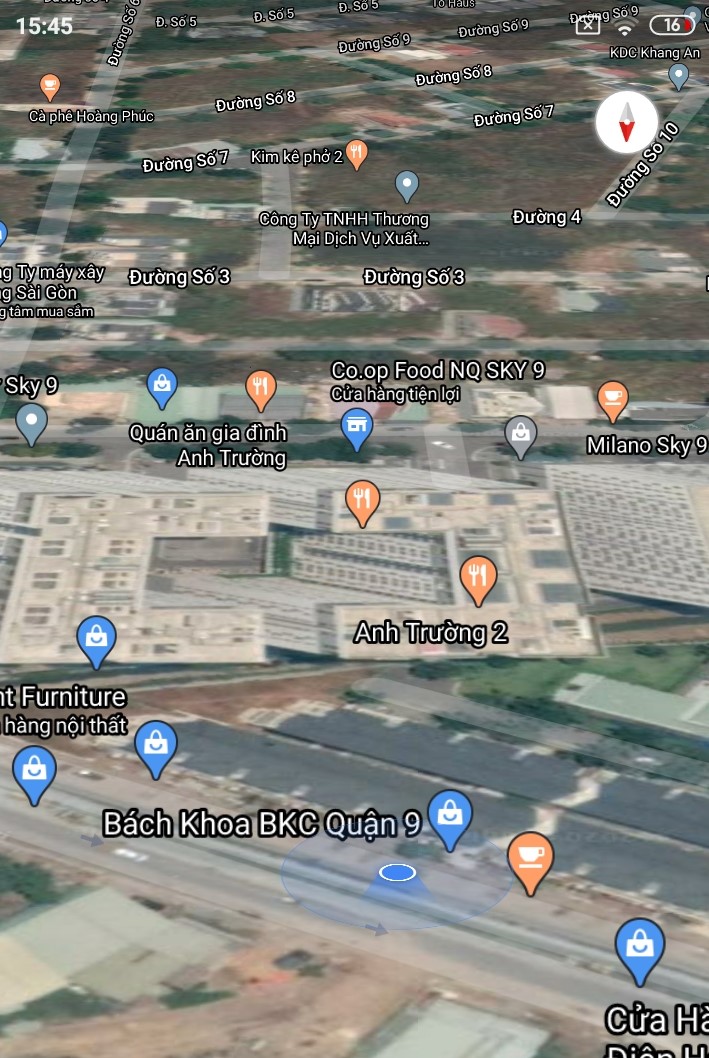Select Co.op Food NQ SKY 9 store pin
Viewport: 709px width, 1058px height.
tap(356, 428)
